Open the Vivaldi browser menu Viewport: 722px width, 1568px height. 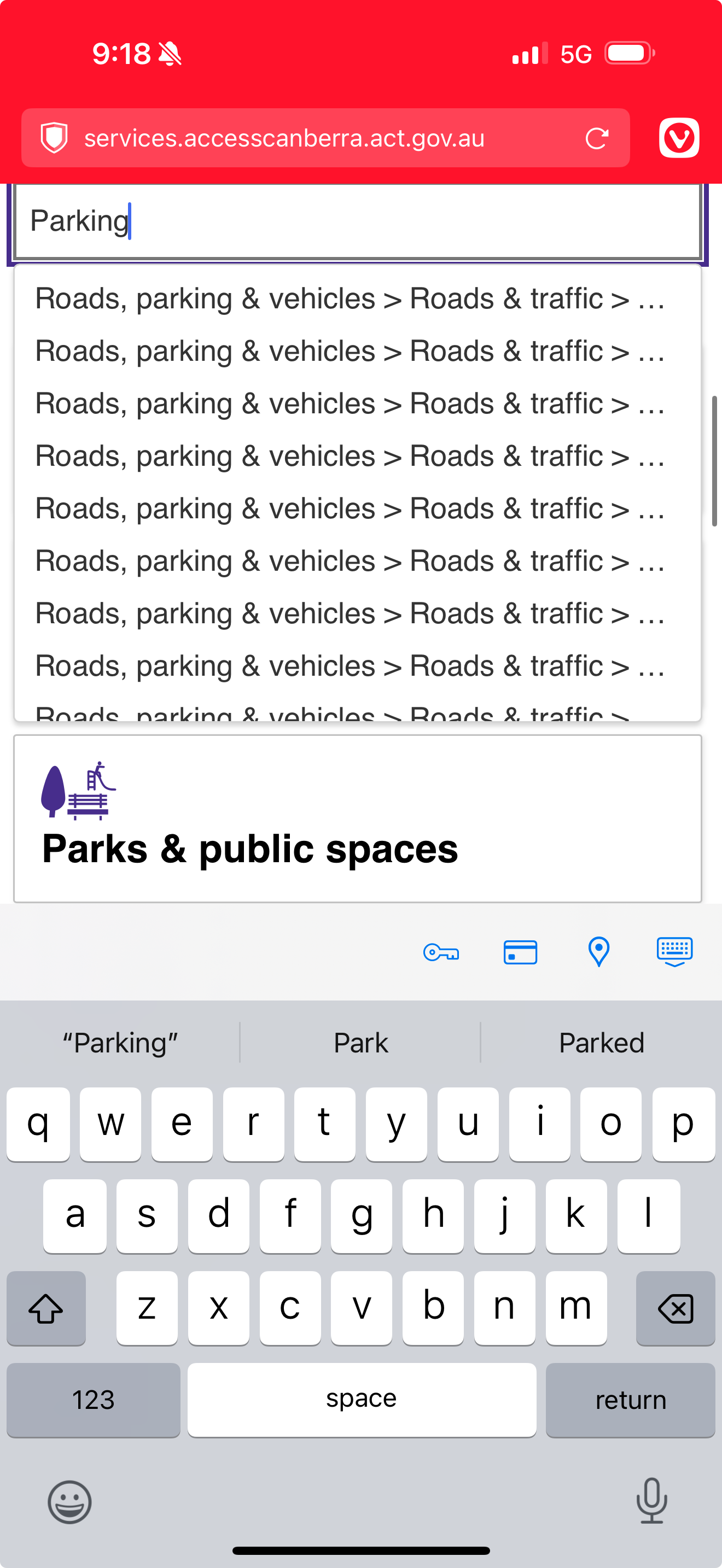tap(679, 138)
